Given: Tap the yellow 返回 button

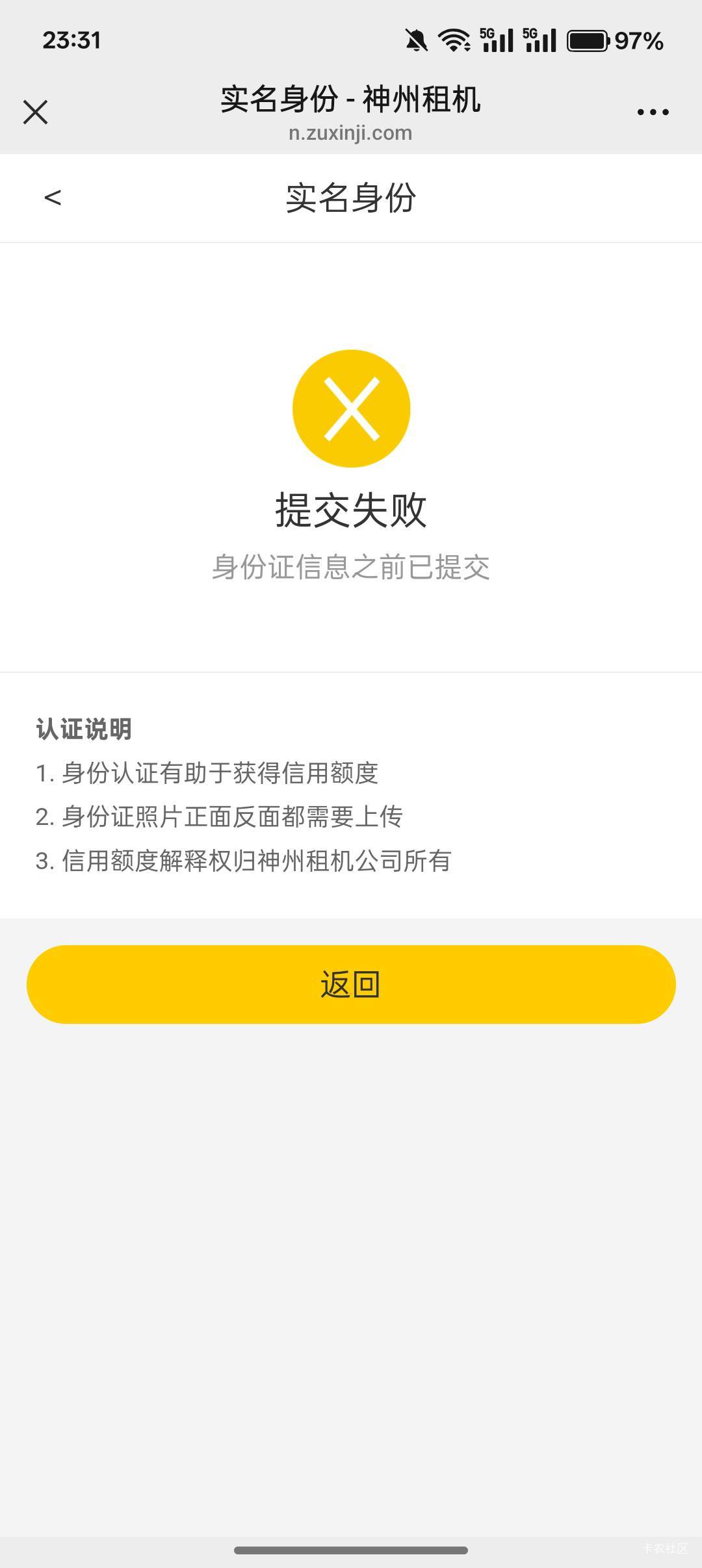Looking at the screenshot, I should pyautogui.click(x=351, y=984).
